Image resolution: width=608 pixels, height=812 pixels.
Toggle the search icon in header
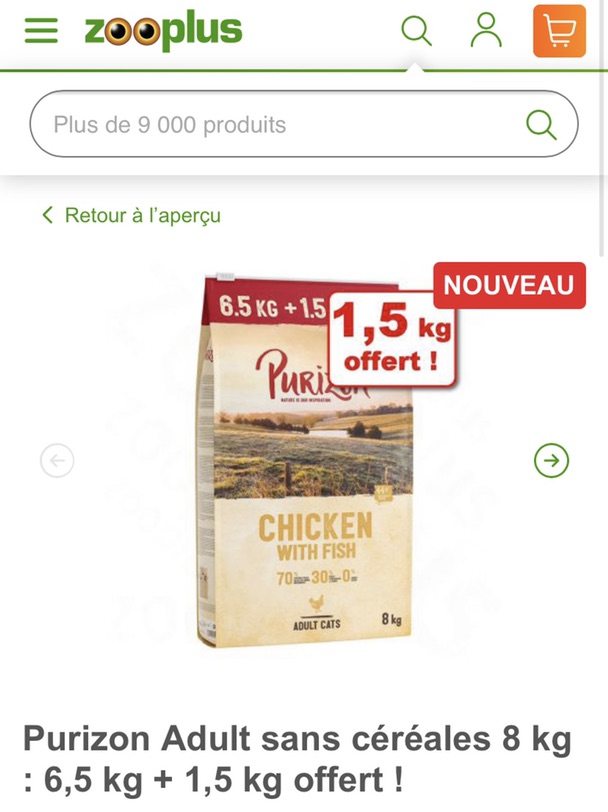point(416,31)
